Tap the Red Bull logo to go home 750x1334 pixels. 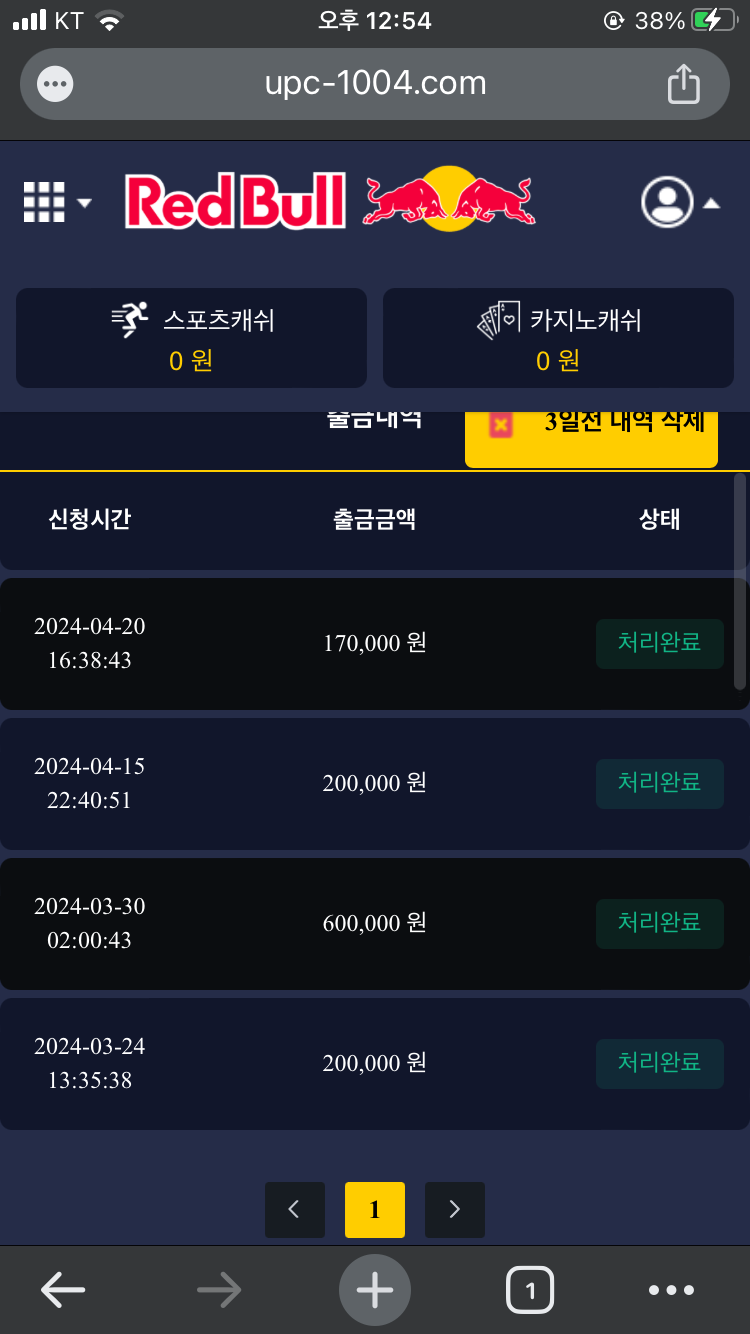pos(330,200)
